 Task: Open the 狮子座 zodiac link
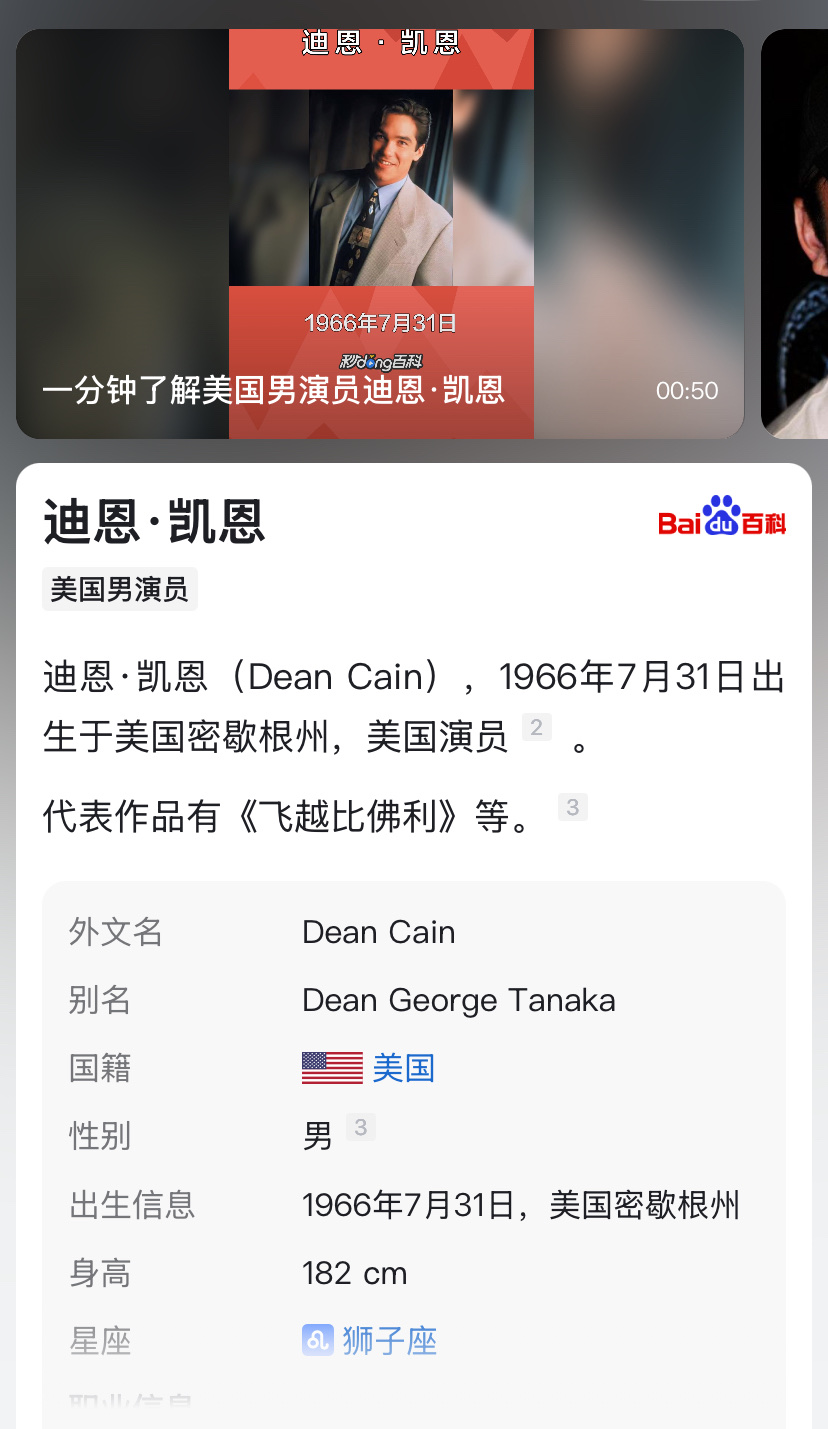(389, 1340)
